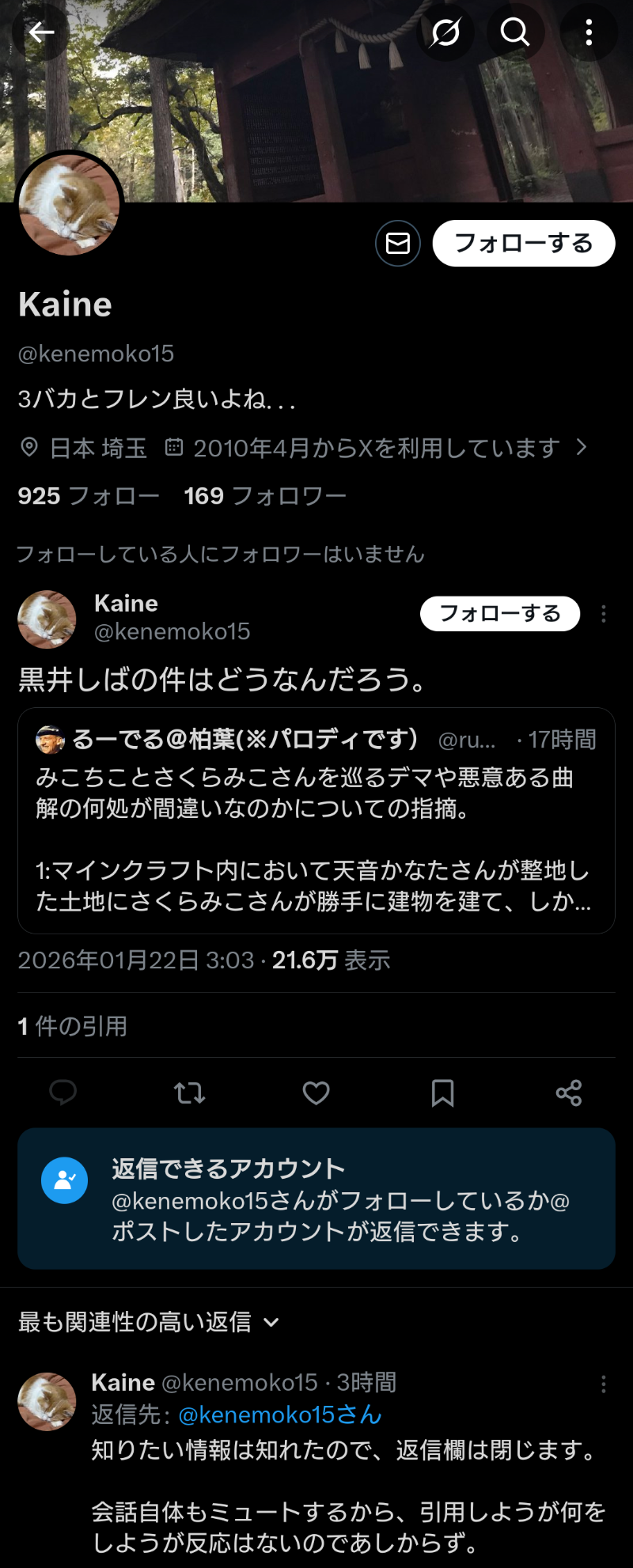
Task: View the 925 フォロー following list
Action: coord(89,496)
